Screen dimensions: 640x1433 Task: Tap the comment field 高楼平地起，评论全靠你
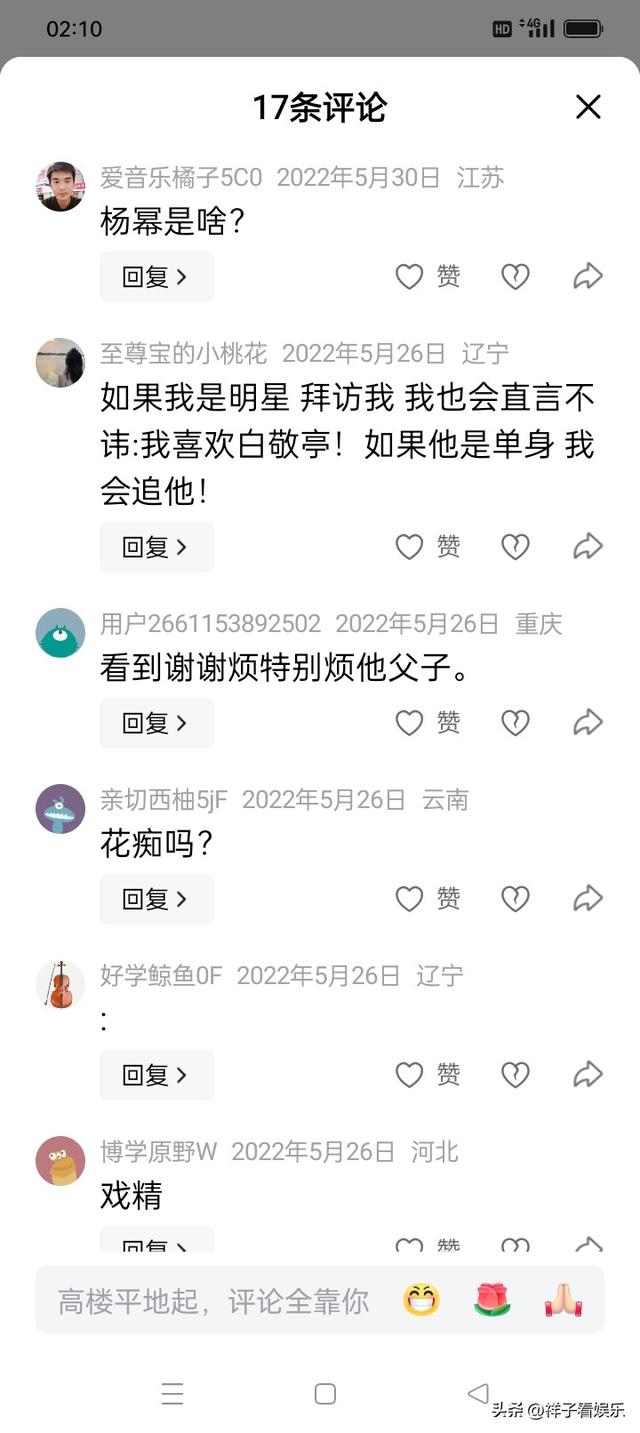tap(213, 1301)
